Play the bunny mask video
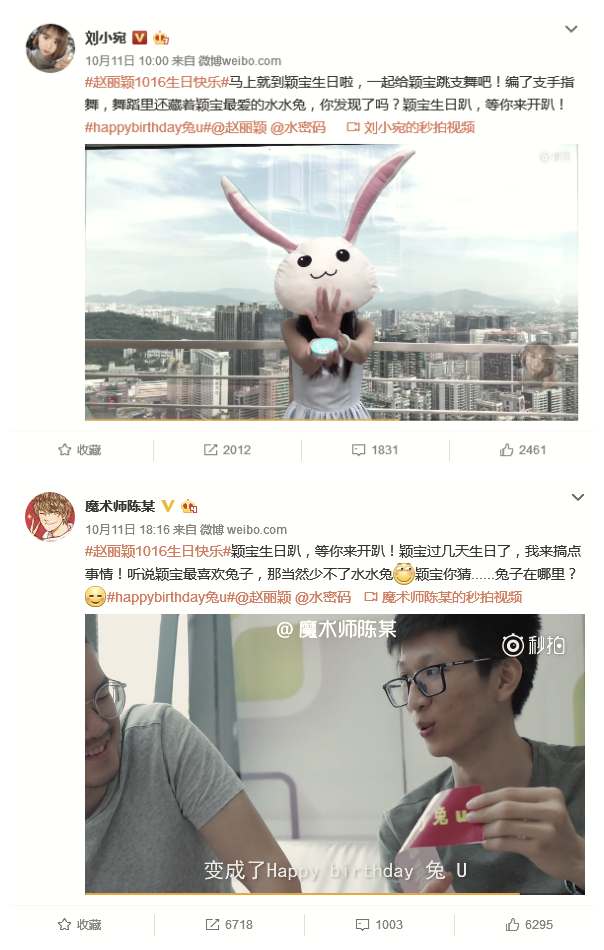The height and width of the screenshot is (950, 604). (x=331, y=282)
